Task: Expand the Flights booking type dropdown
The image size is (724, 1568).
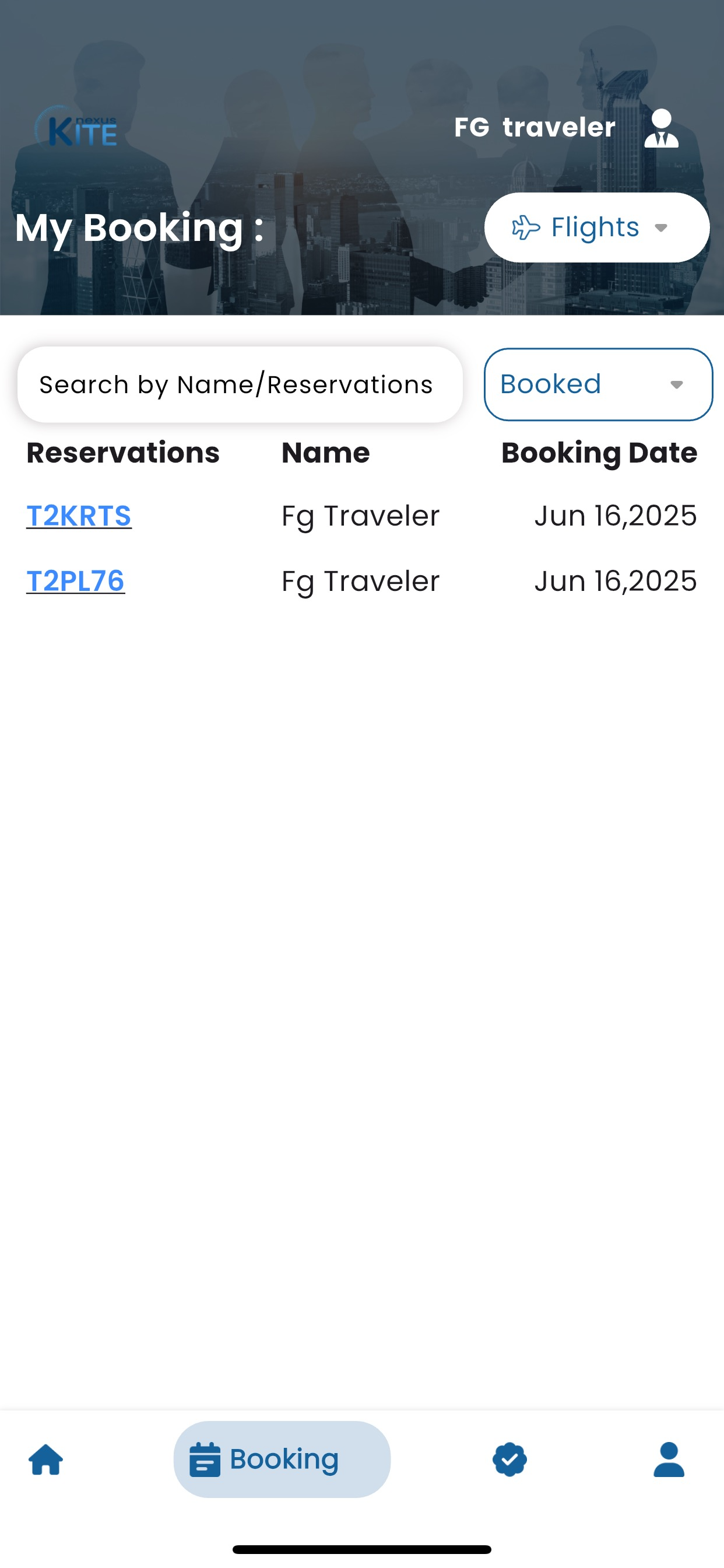Action: (597, 228)
